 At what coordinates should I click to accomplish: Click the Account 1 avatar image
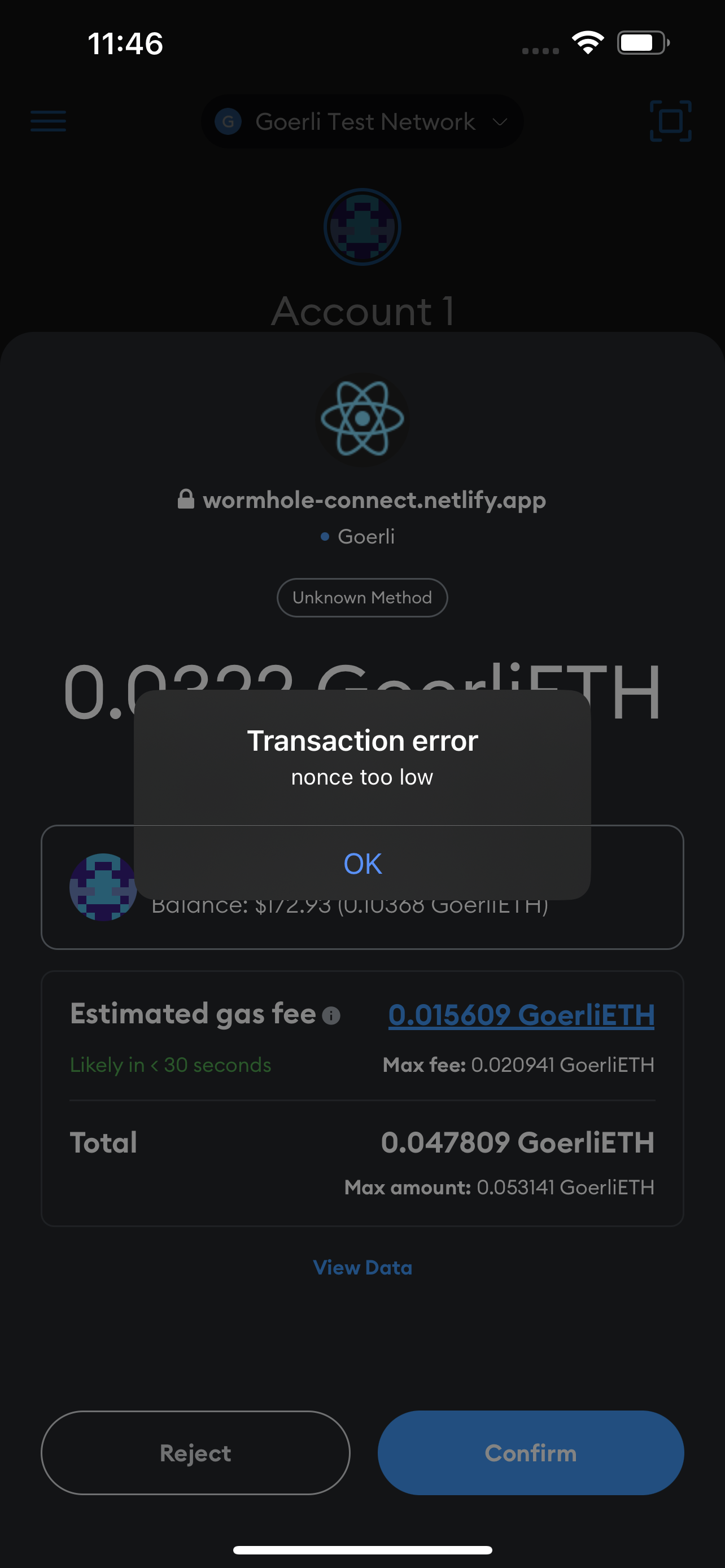click(362, 226)
